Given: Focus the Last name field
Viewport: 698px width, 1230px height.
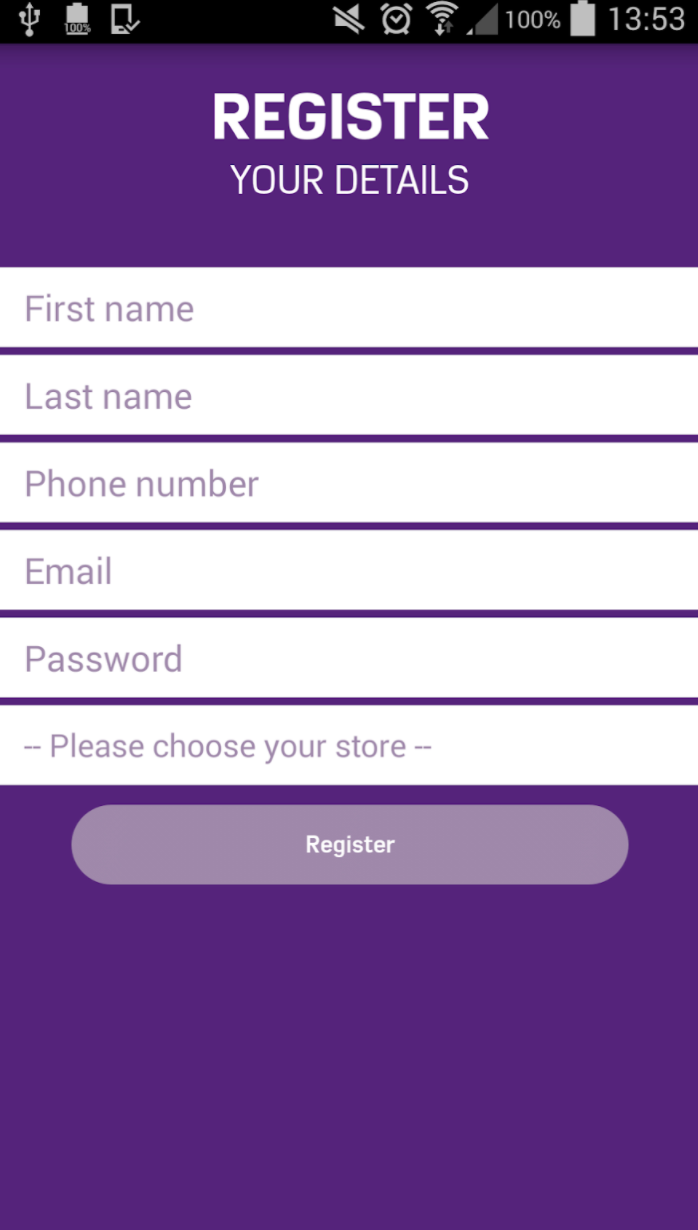Looking at the screenshot, I should (x=349, y=396).
